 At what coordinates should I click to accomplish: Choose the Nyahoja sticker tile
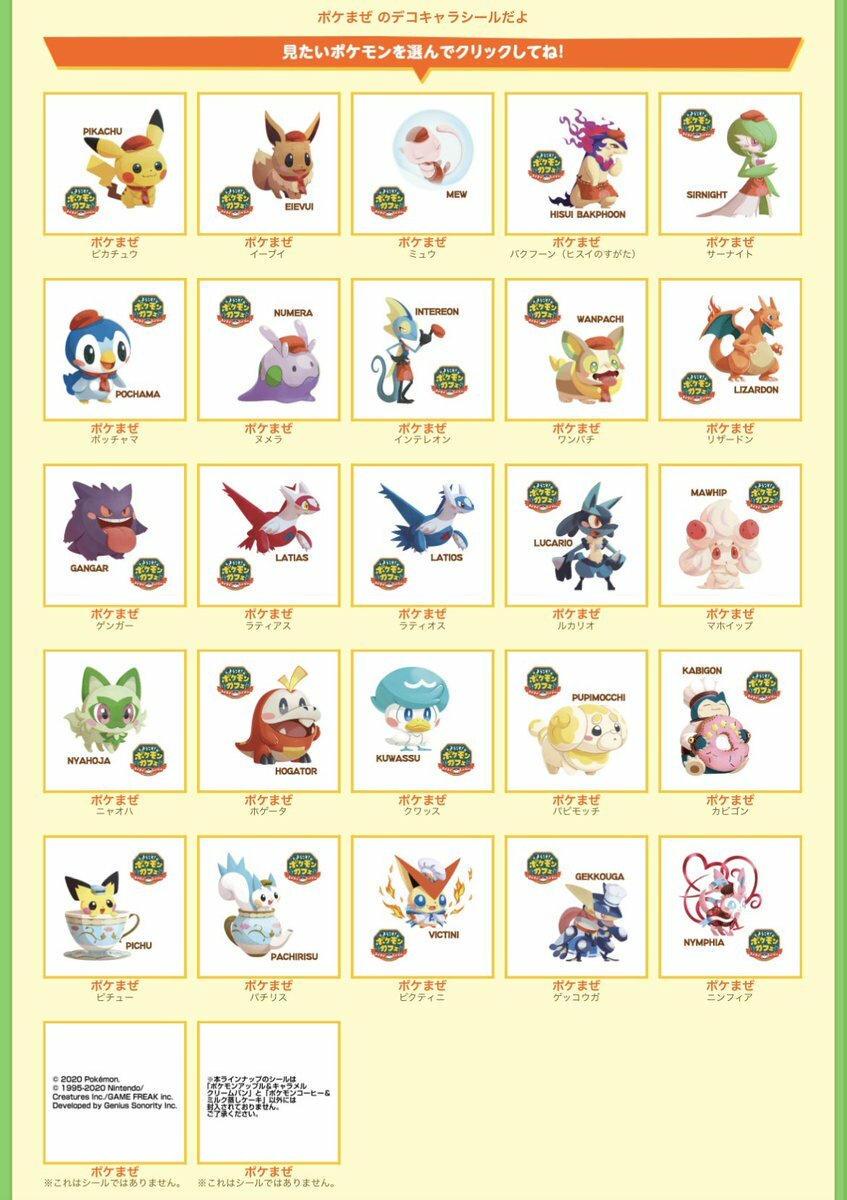click(115, 721)
